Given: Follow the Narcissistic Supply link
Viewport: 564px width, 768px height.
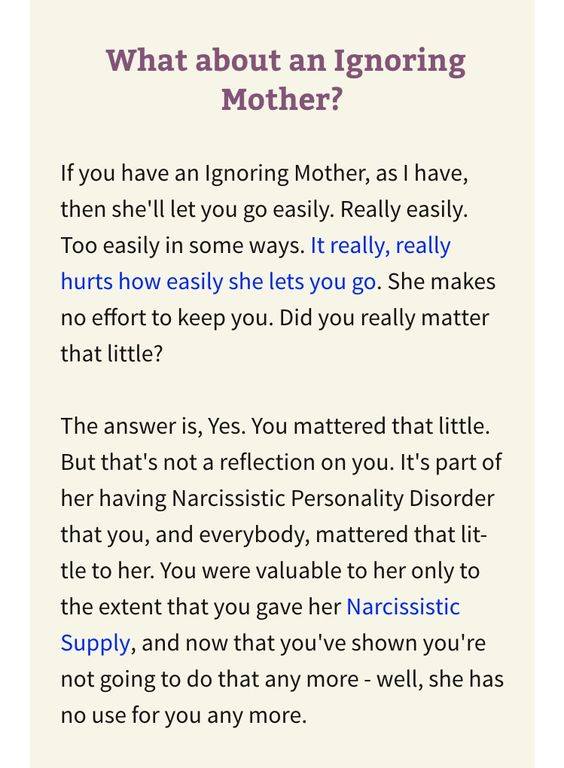Looking at the screenshot, I should pos(403,607).
